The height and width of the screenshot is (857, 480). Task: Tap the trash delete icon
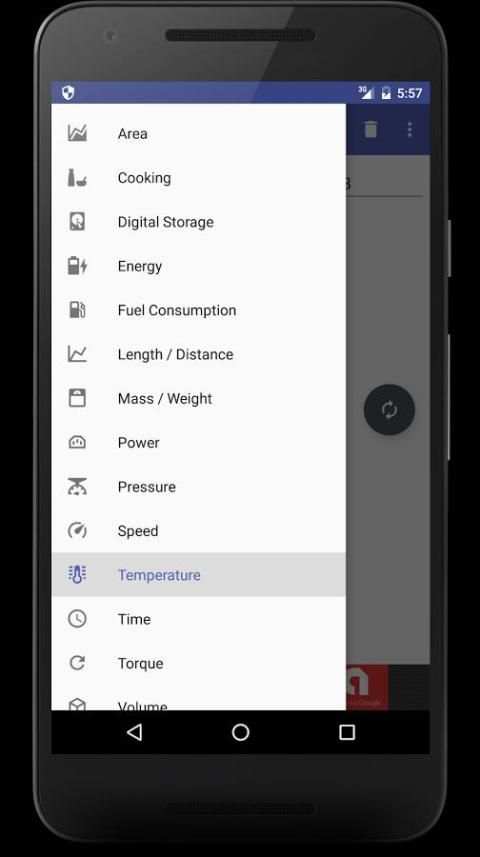point(371,129)
